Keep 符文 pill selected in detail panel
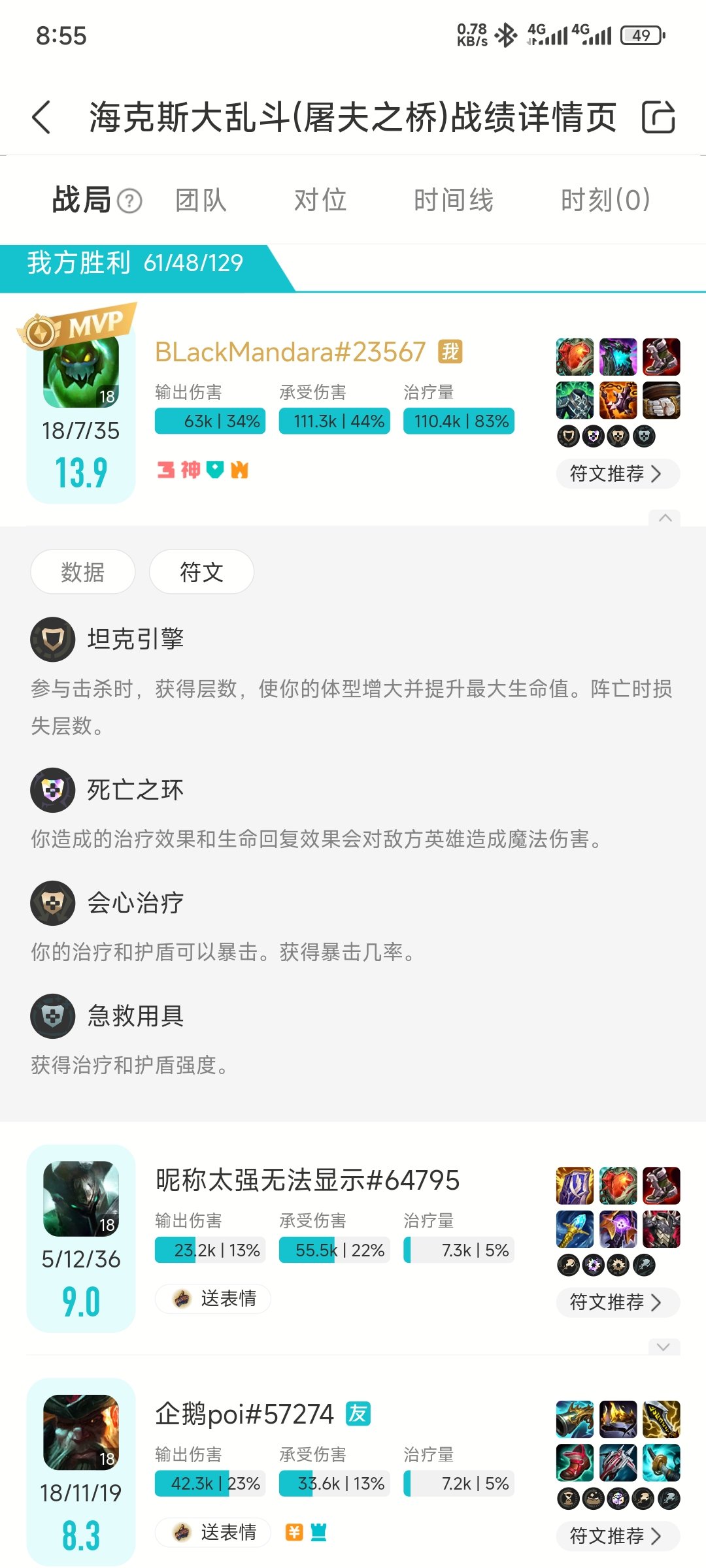Image resolution: width=706 pixels, height=1568 pixels. click(x=201, y=572)
